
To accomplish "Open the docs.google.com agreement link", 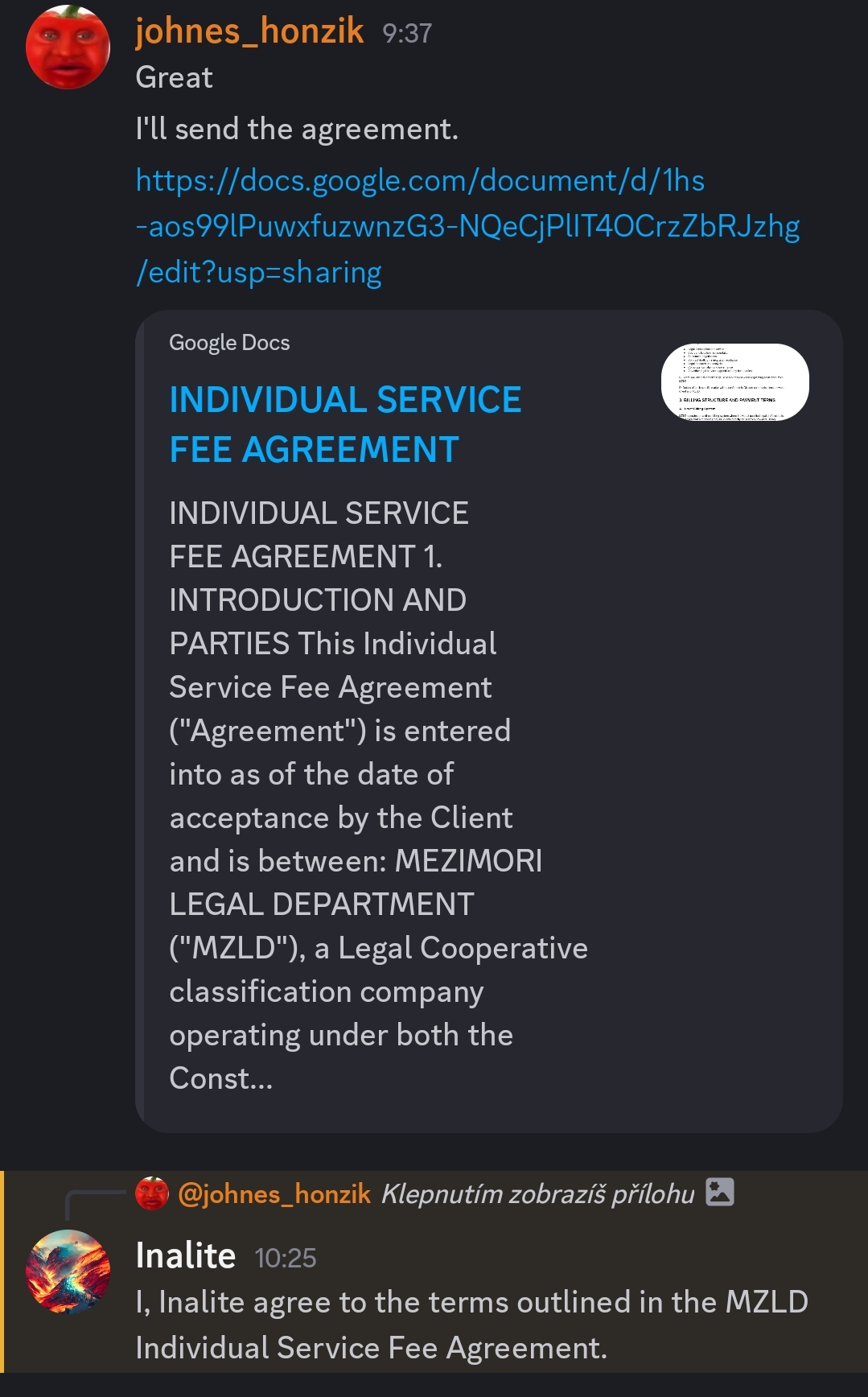I will click(x=467, y=226).
